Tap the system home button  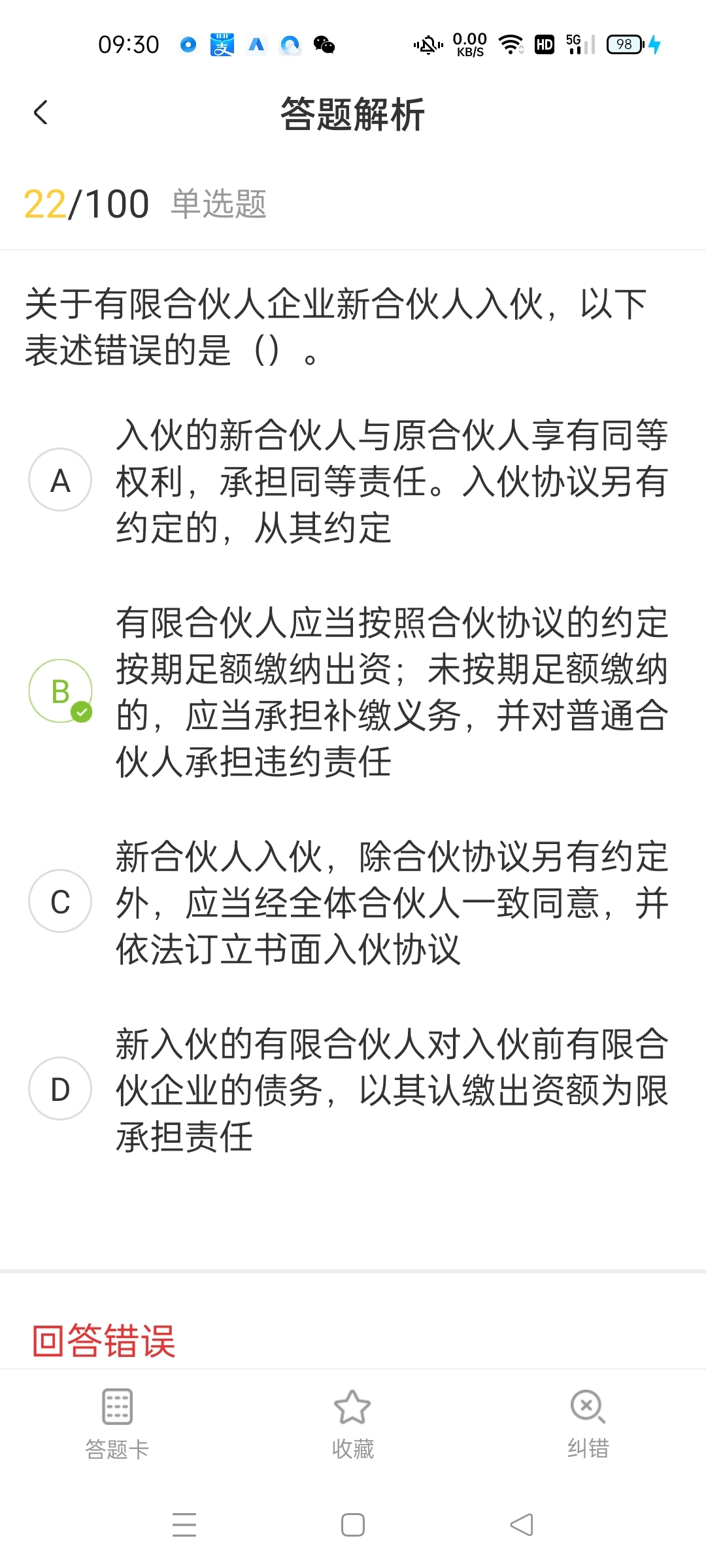pyautogui.click(x=353, y=1525)
